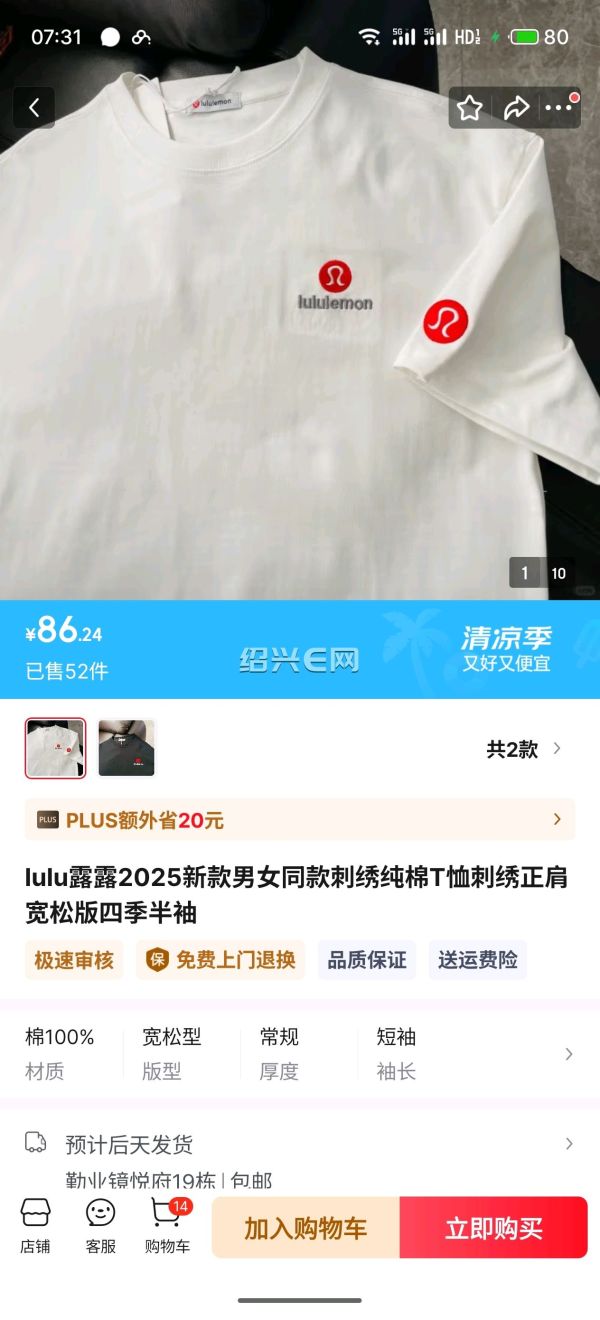Select the black T-shirt thumbnail
Image resolution: width=600 pixels, height=1320 pixels.
click(126, 748)
